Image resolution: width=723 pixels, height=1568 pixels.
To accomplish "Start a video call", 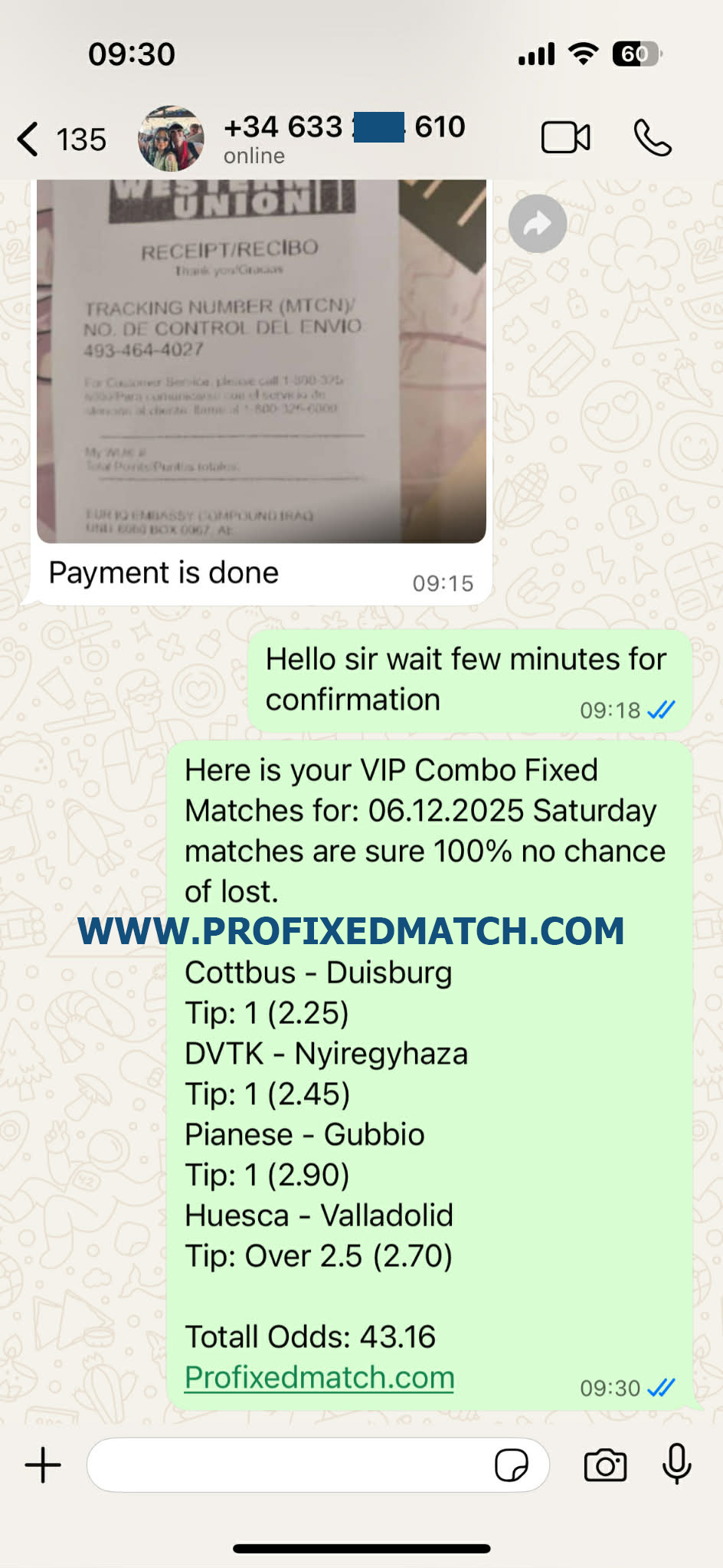I will coord(565,138).
